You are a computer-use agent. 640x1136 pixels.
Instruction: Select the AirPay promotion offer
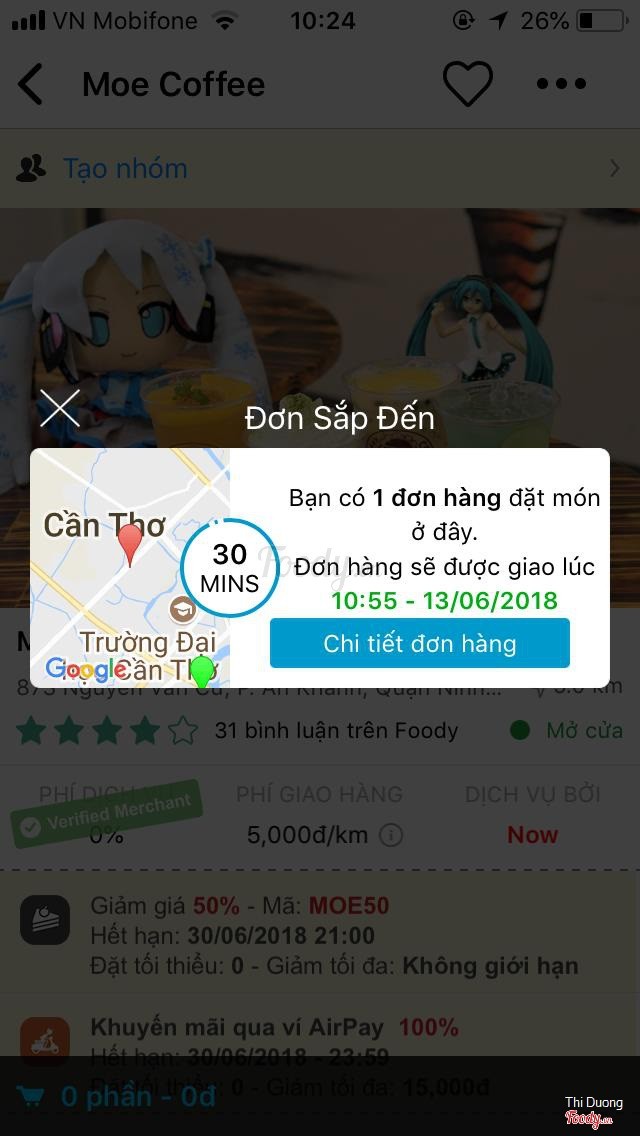coord(320,1040)
